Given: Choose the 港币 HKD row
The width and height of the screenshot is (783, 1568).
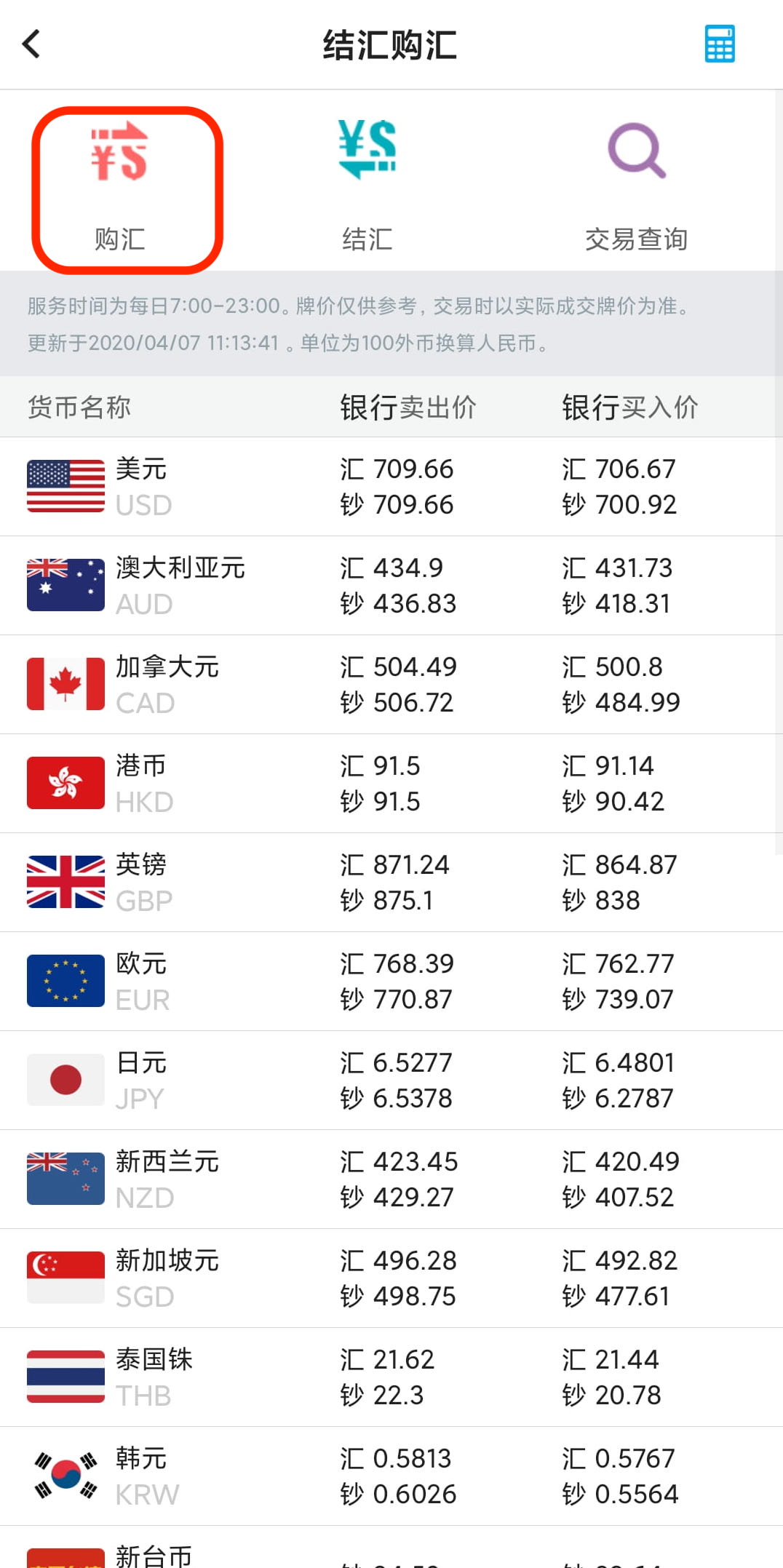Looking at the screenshot, I should tap(391, 783).
